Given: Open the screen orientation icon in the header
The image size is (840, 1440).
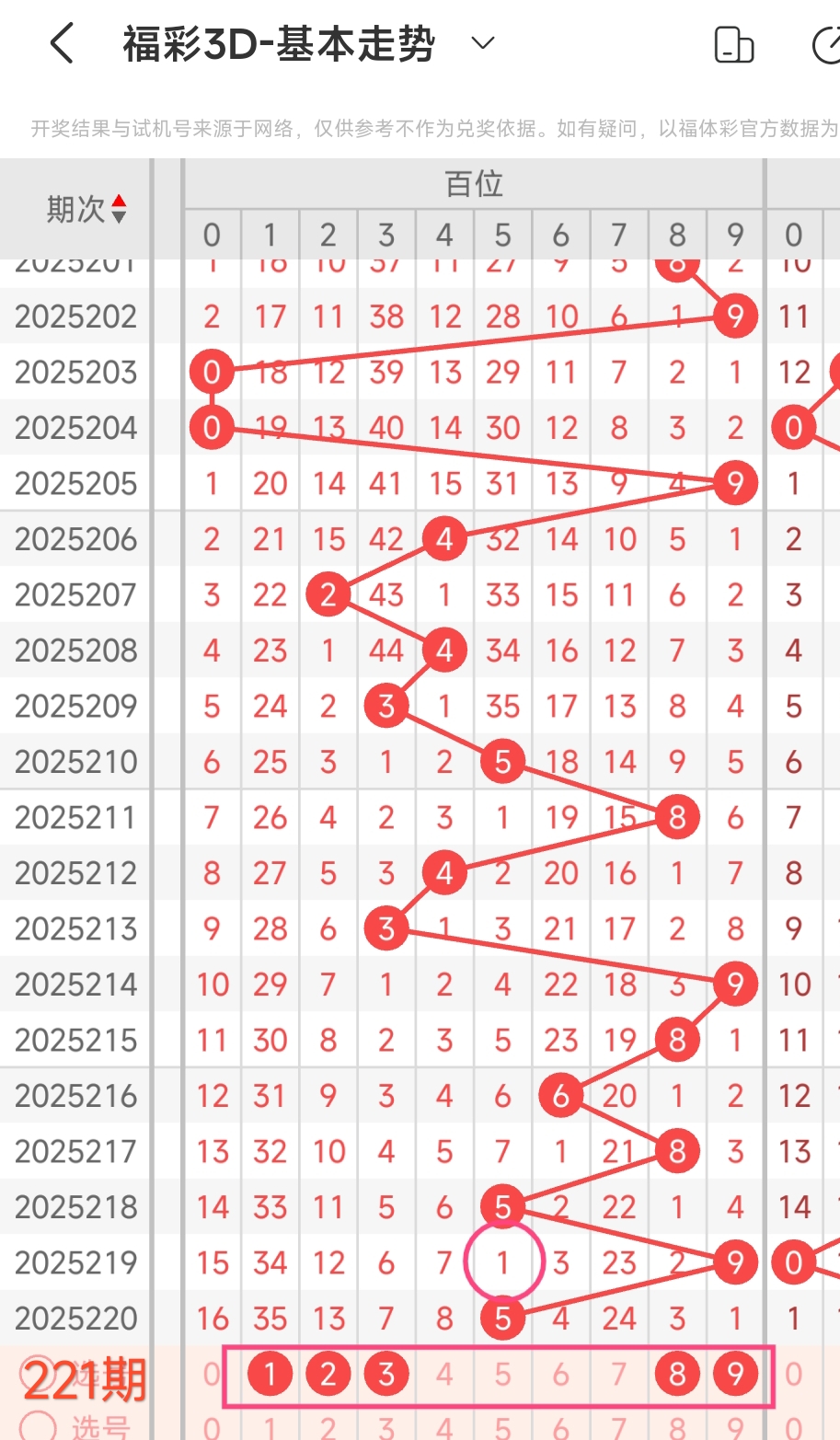Looking at the screenshot, I should pos(734,44).
